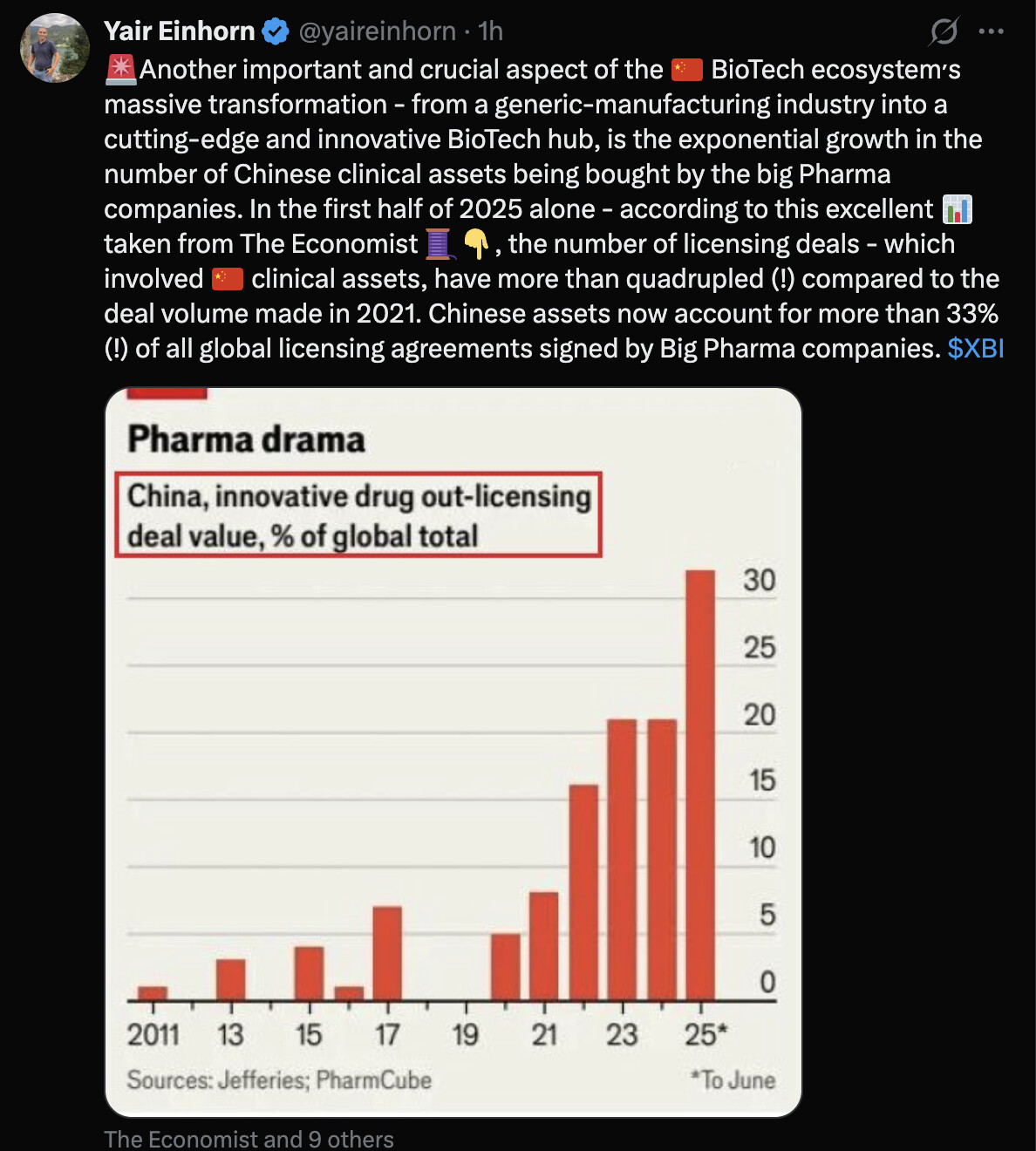Screen dimensions: 1036x1151
Task: Open the Grok slashed-circle icon
Action: click(943, 31)
